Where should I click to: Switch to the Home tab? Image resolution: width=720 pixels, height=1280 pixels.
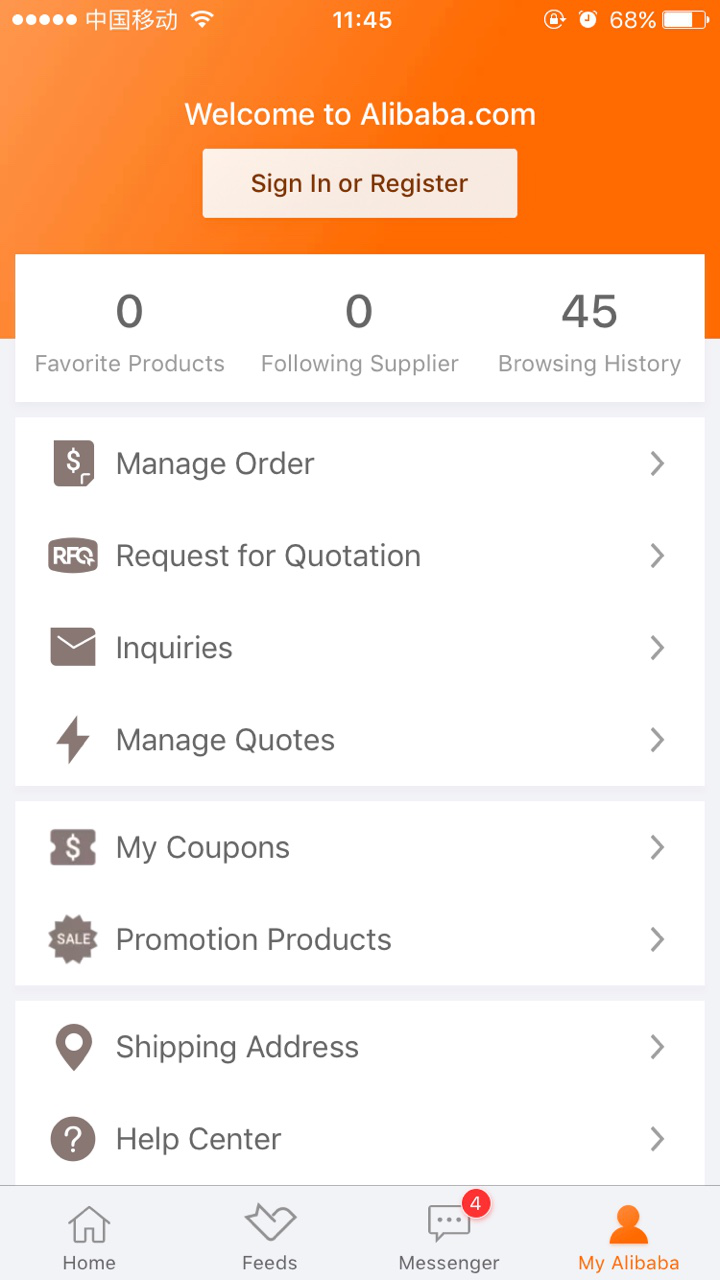89,1236
